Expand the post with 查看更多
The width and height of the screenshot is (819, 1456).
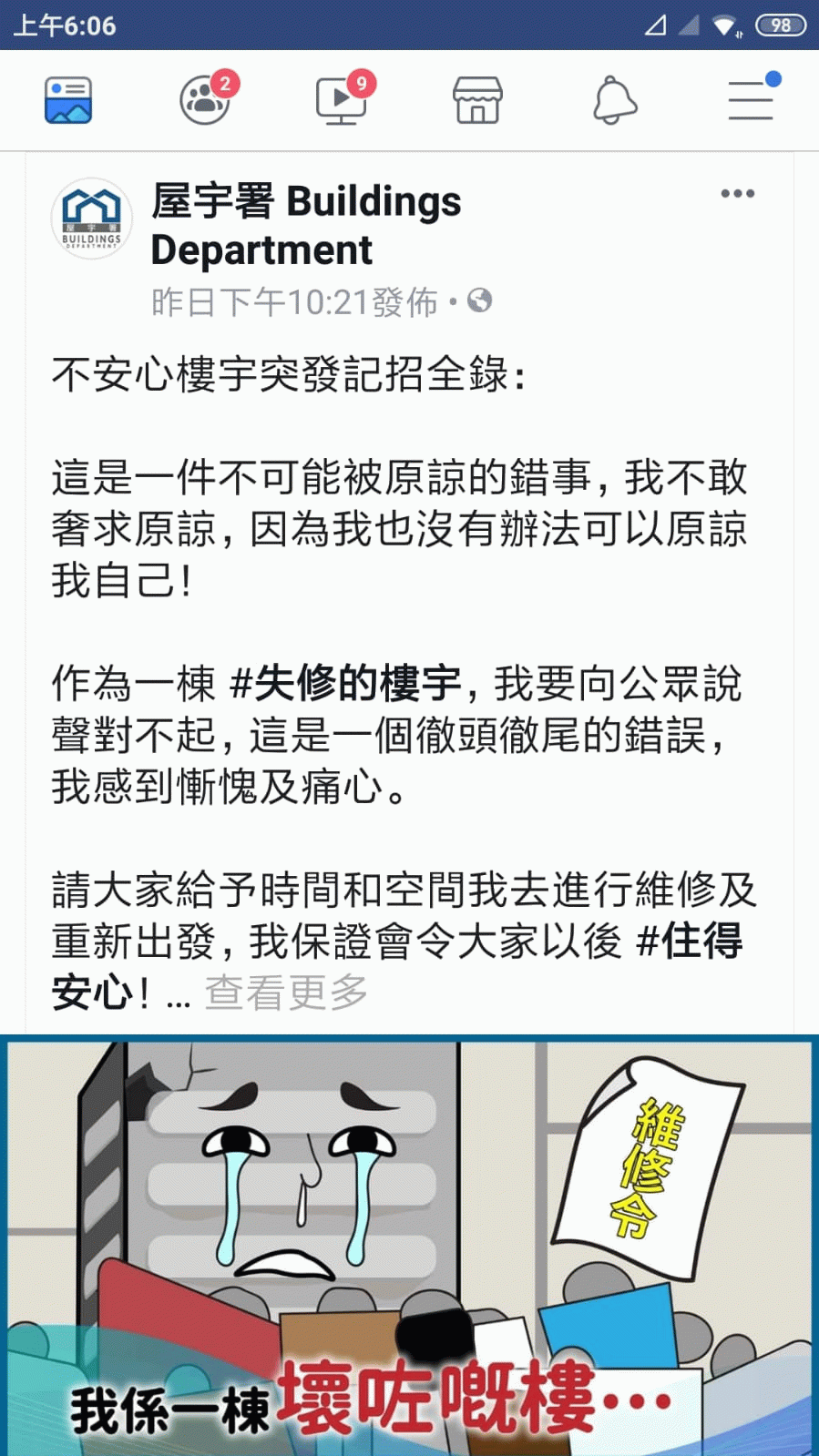coord(286,992)
